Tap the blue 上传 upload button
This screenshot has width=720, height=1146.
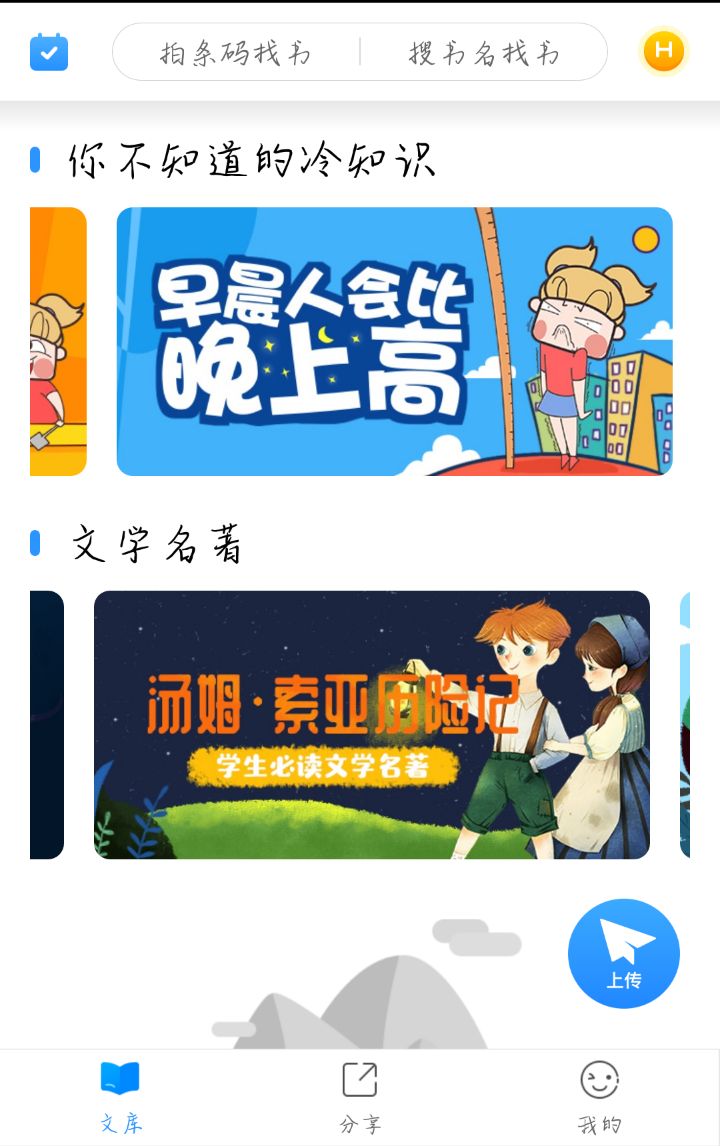(x=624, y=953)
